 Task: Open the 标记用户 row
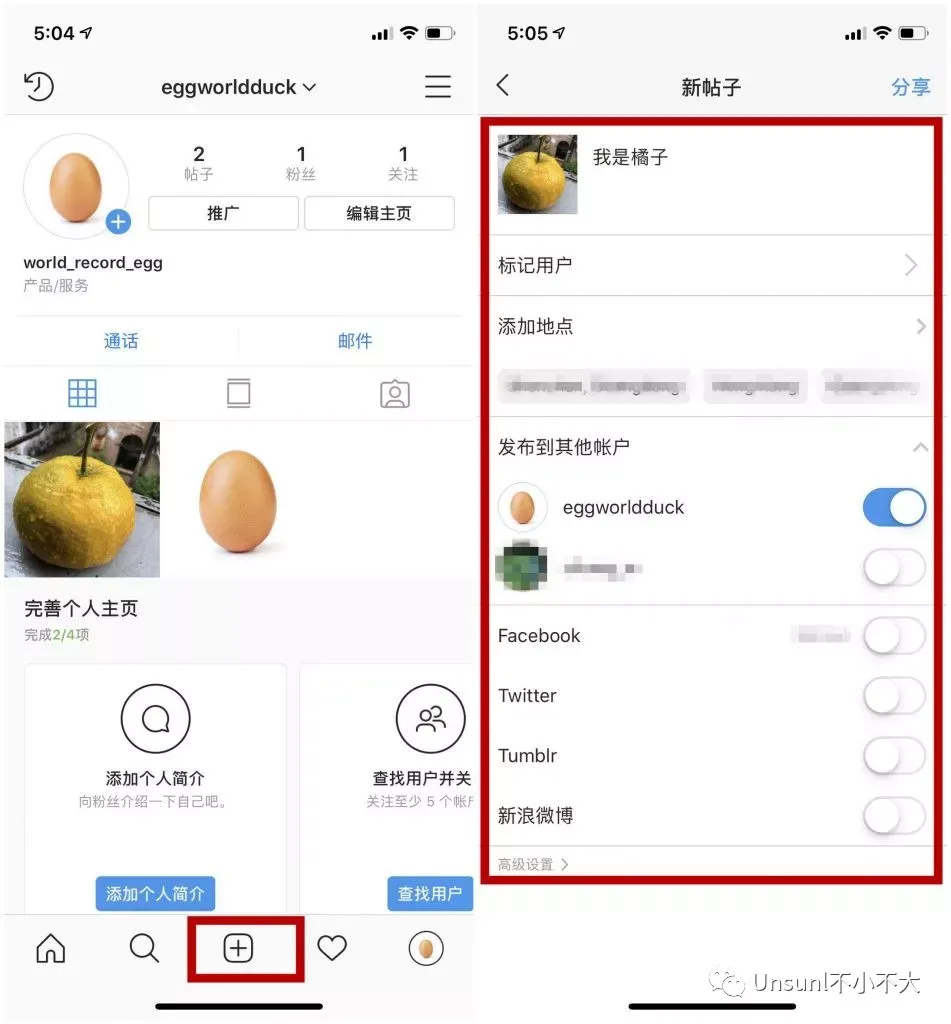tap(710, 266)
